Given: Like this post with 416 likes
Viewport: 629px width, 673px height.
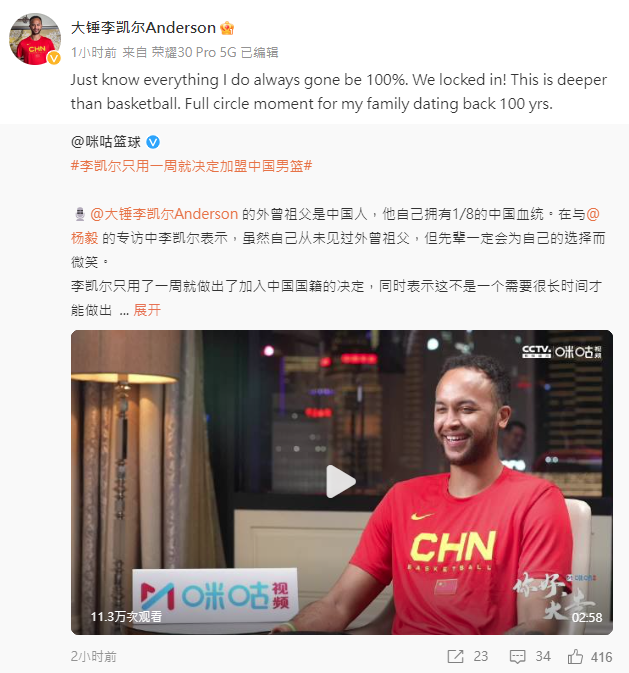Looking at the screenshot, I should [x=589, y=657].
